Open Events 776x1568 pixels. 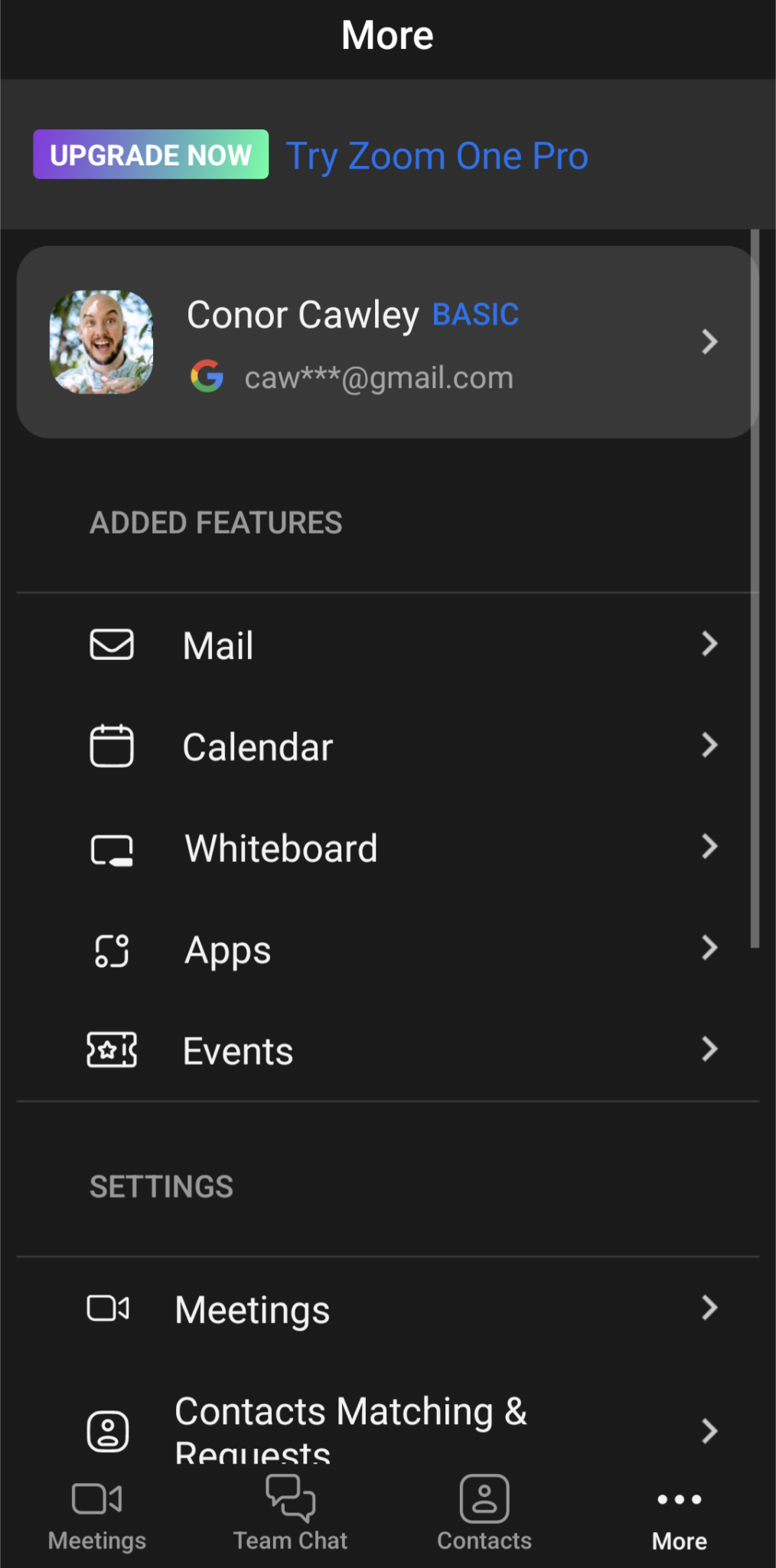387,1050
